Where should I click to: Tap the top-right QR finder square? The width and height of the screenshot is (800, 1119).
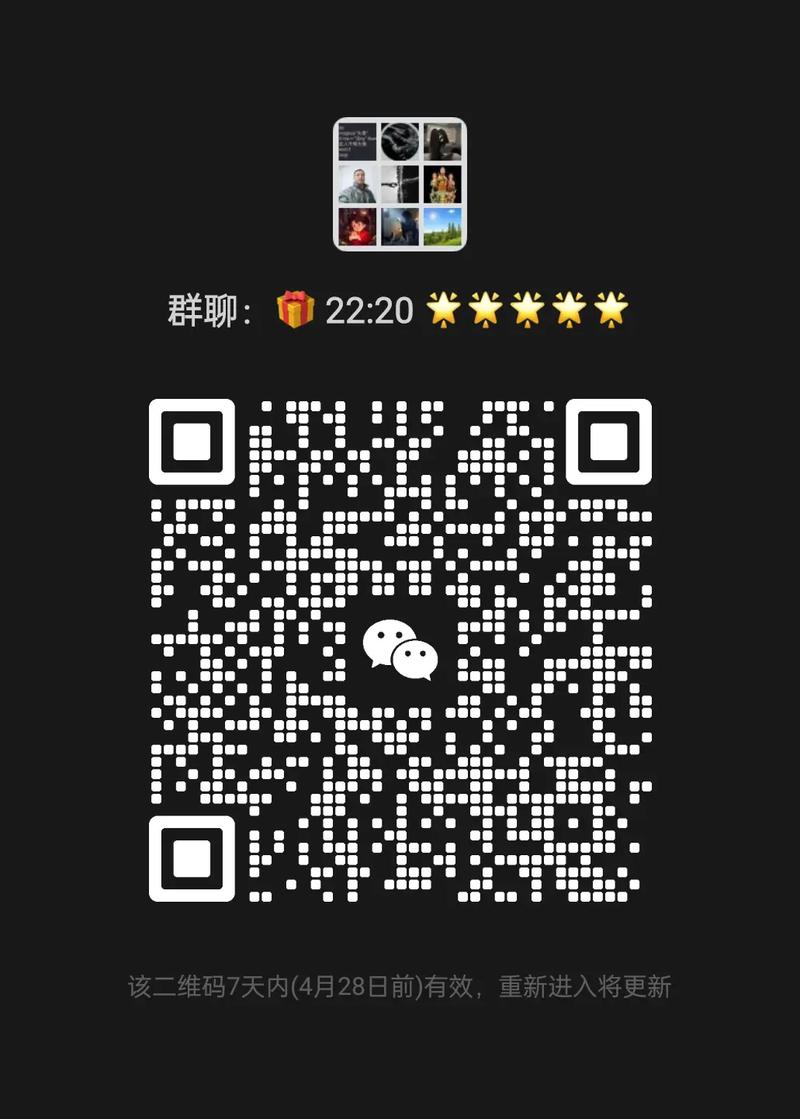click(x=608, y=441)
